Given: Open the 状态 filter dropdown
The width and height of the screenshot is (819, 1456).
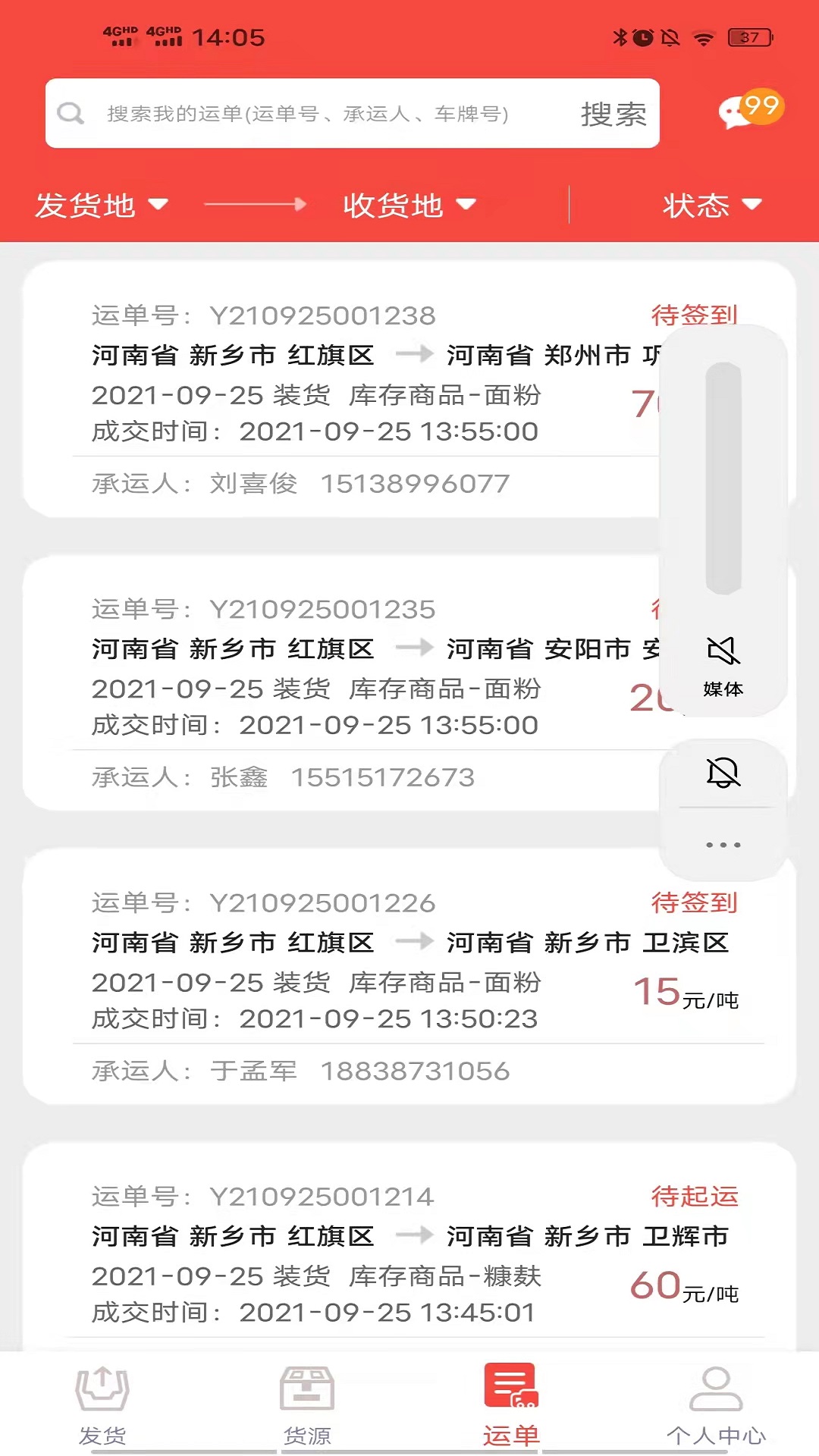Looking at the screenshot, I should click(711, 205).
